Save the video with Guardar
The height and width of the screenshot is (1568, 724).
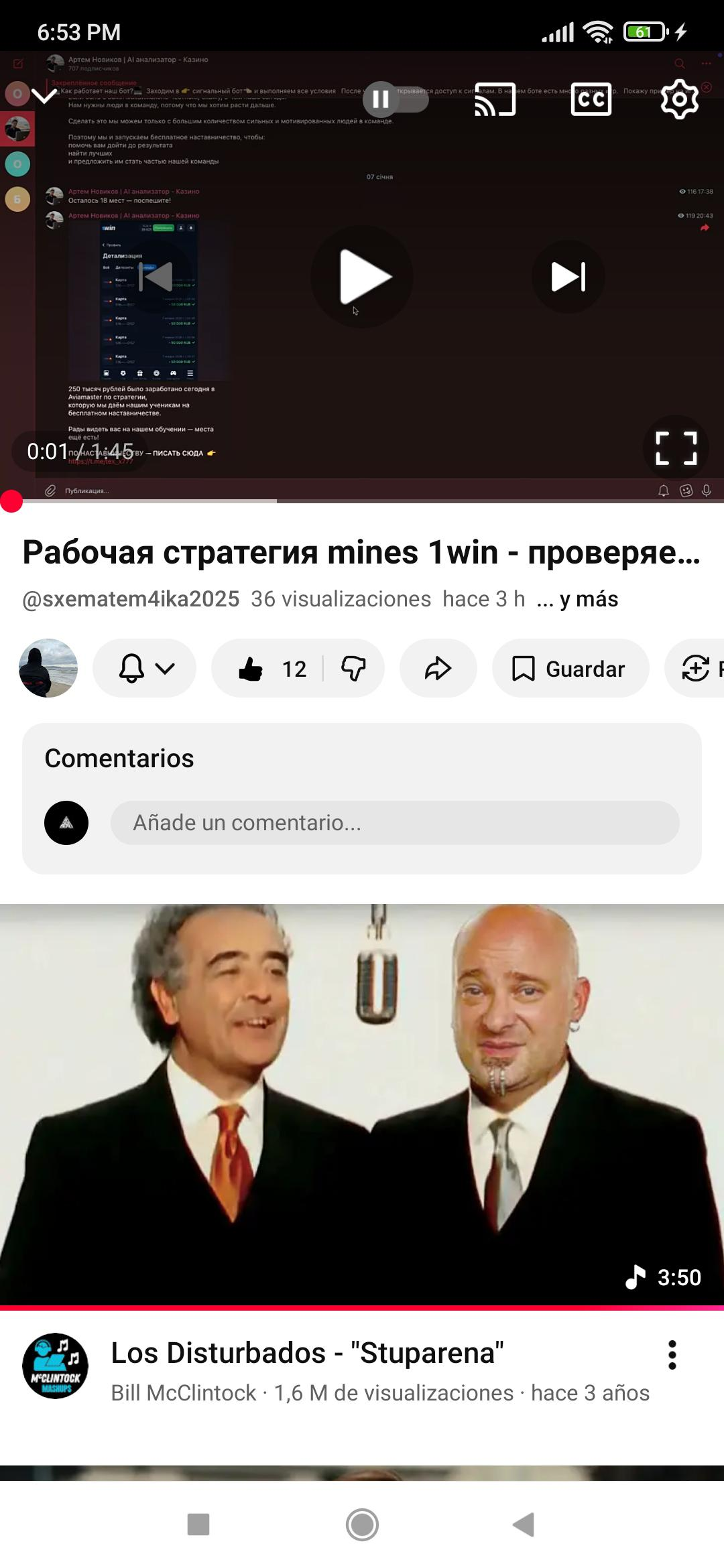(570, 668)
